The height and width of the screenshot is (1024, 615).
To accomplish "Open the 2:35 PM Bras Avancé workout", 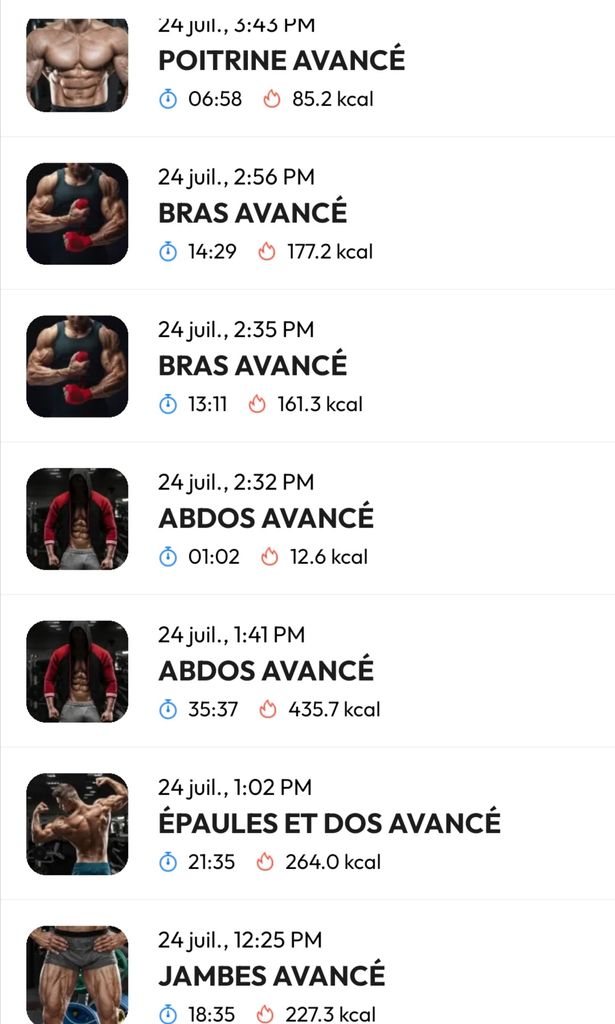I will point(253,365).
